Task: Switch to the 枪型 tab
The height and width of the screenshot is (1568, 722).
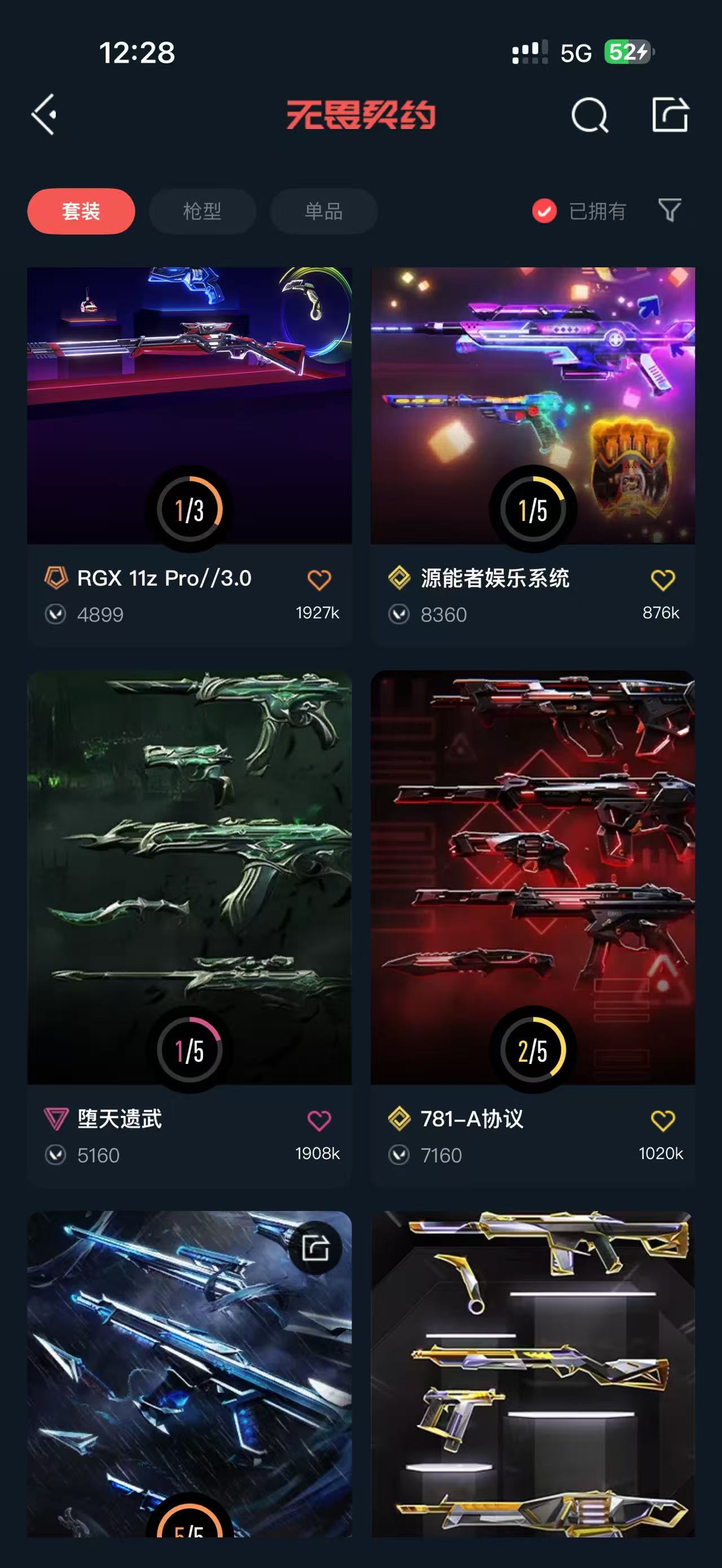Action: [202, 211]
